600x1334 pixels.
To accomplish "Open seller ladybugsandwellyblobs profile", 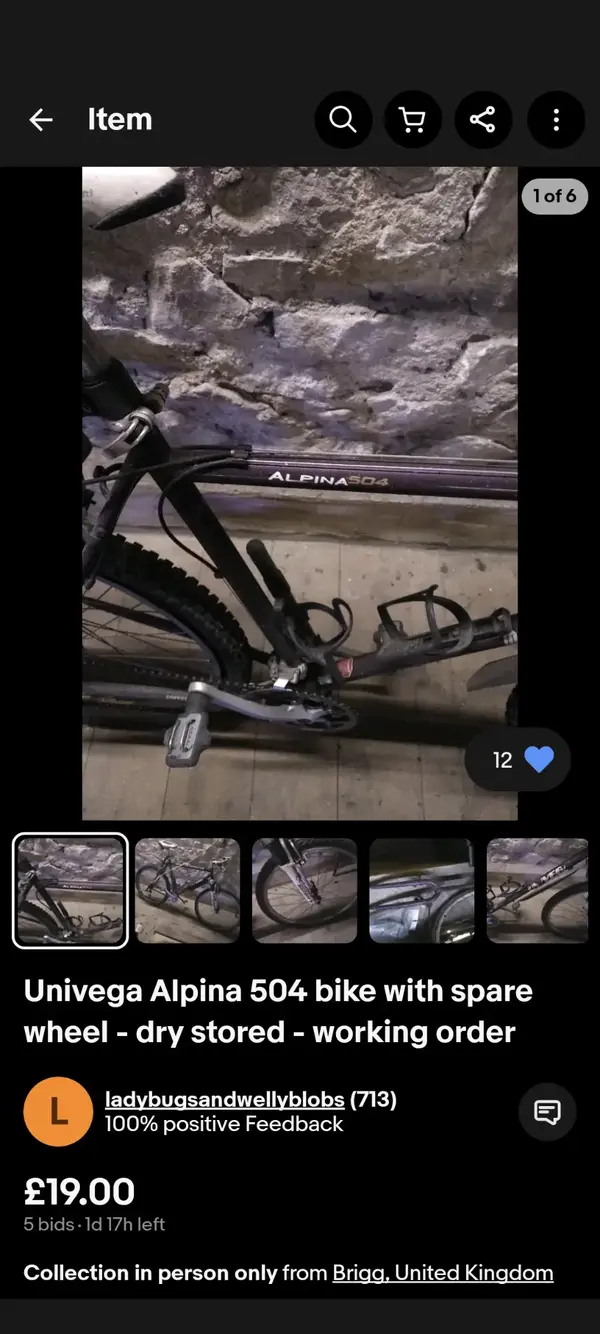I will click(x=225, y=1100).
